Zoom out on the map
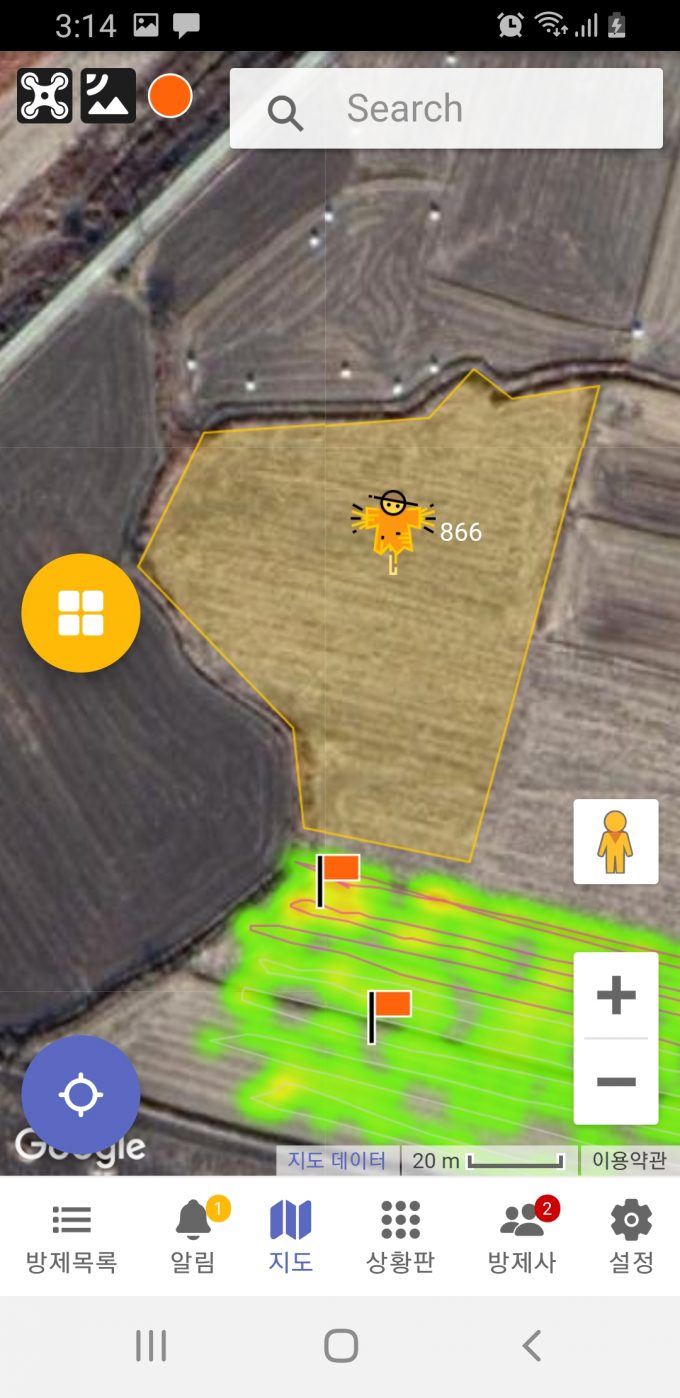This screenshot has height=1398, width=680. [616, 1082]
